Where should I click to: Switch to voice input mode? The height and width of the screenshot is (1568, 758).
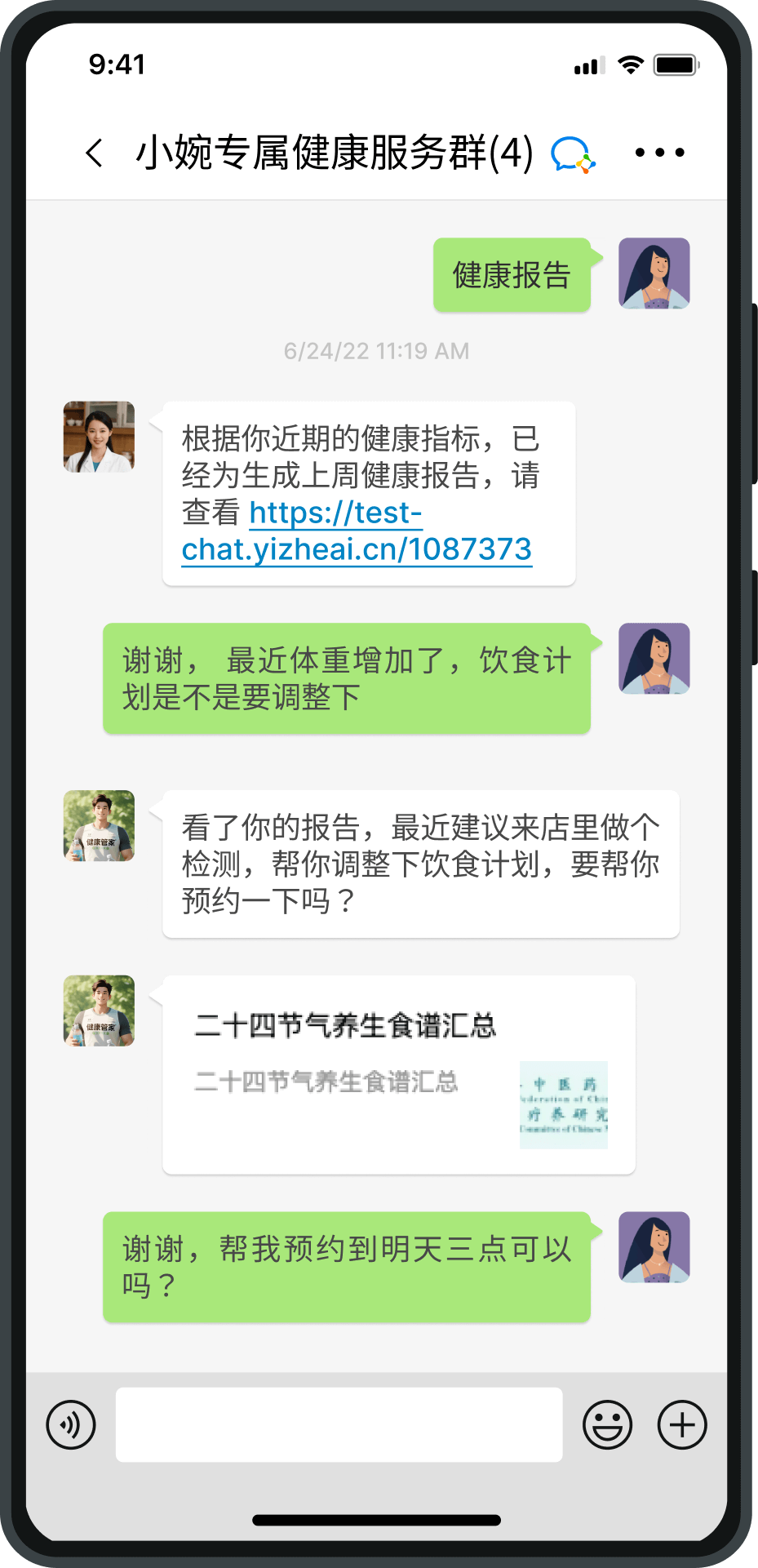point(71,1425)
